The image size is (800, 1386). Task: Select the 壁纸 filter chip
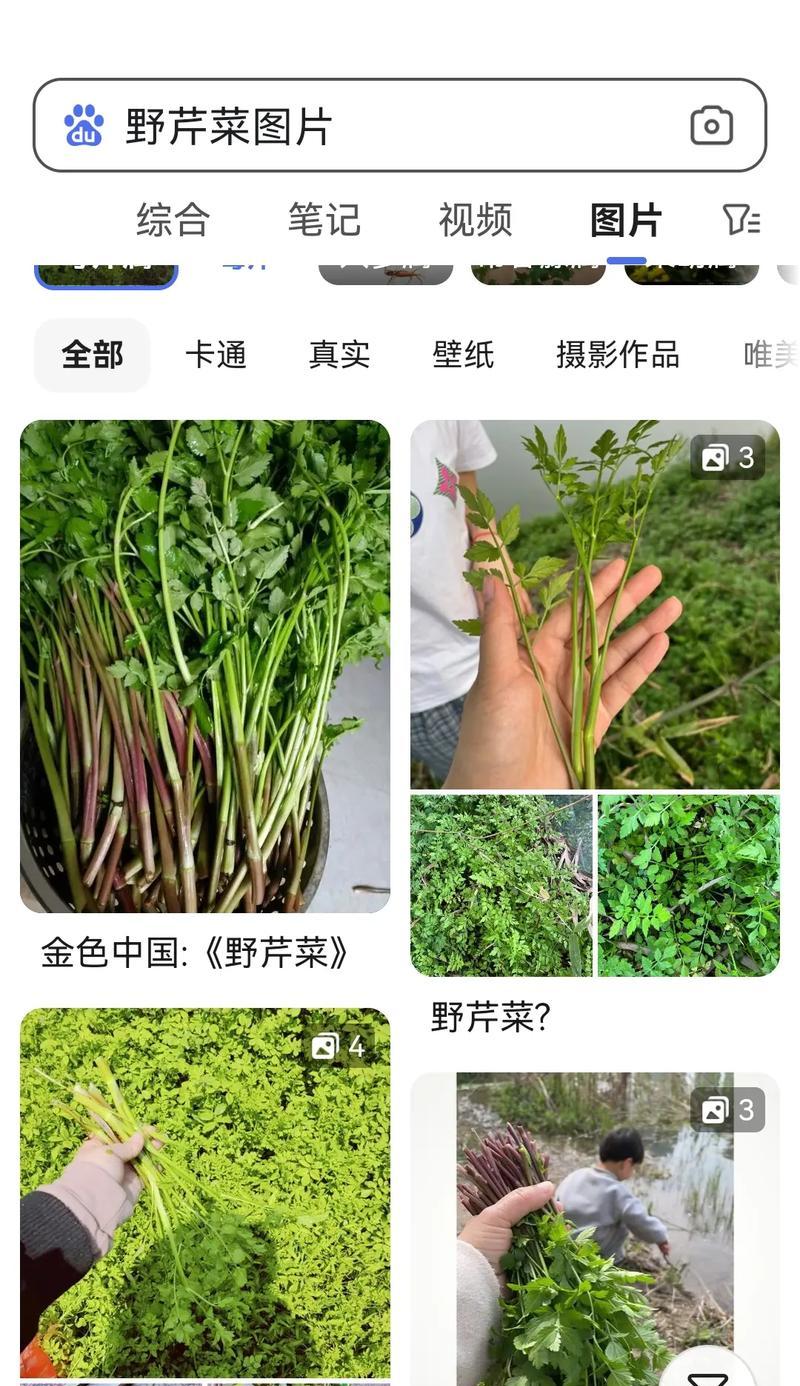[463, 355]
